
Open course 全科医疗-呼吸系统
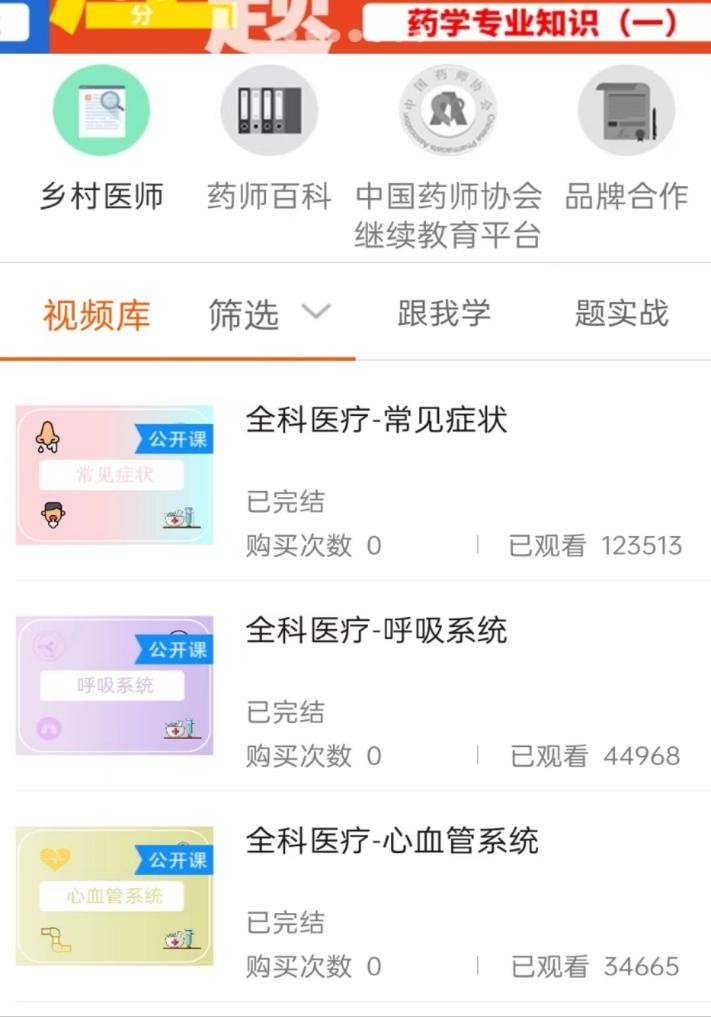pos(376,630)
